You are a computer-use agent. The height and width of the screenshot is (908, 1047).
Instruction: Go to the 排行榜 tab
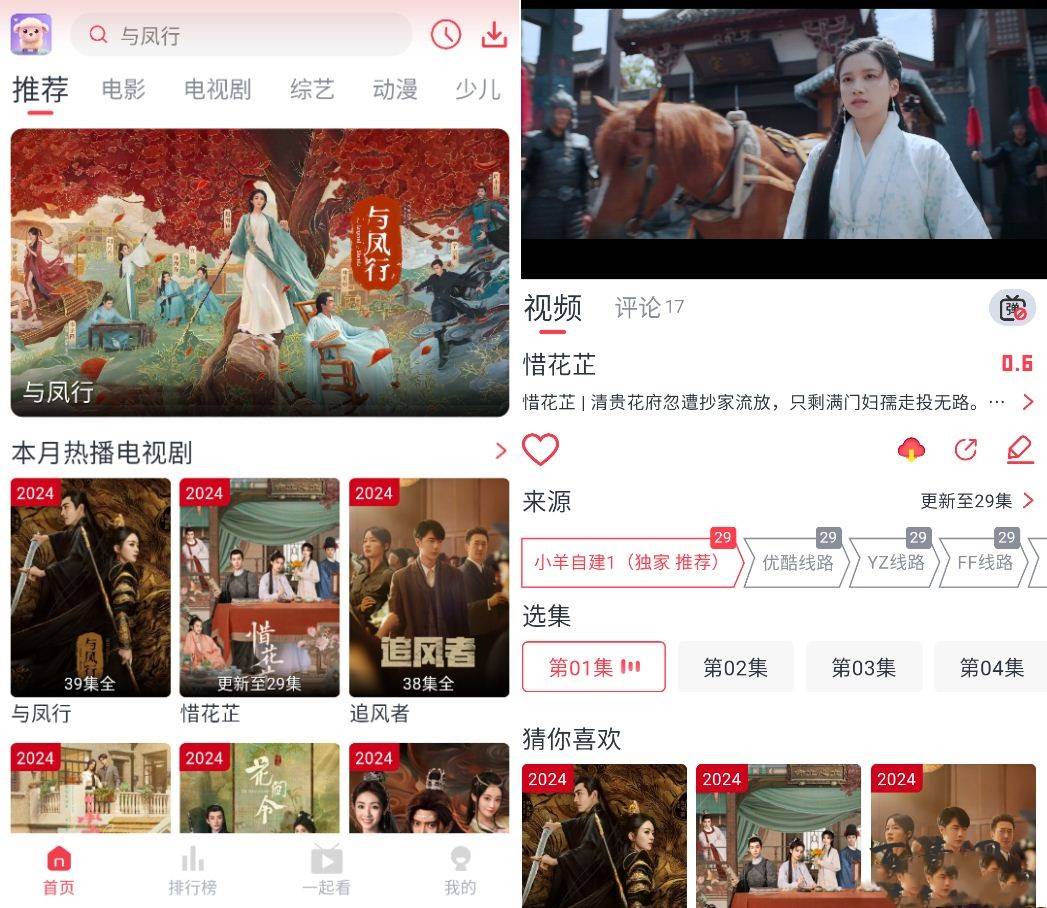tap(192, 869)
